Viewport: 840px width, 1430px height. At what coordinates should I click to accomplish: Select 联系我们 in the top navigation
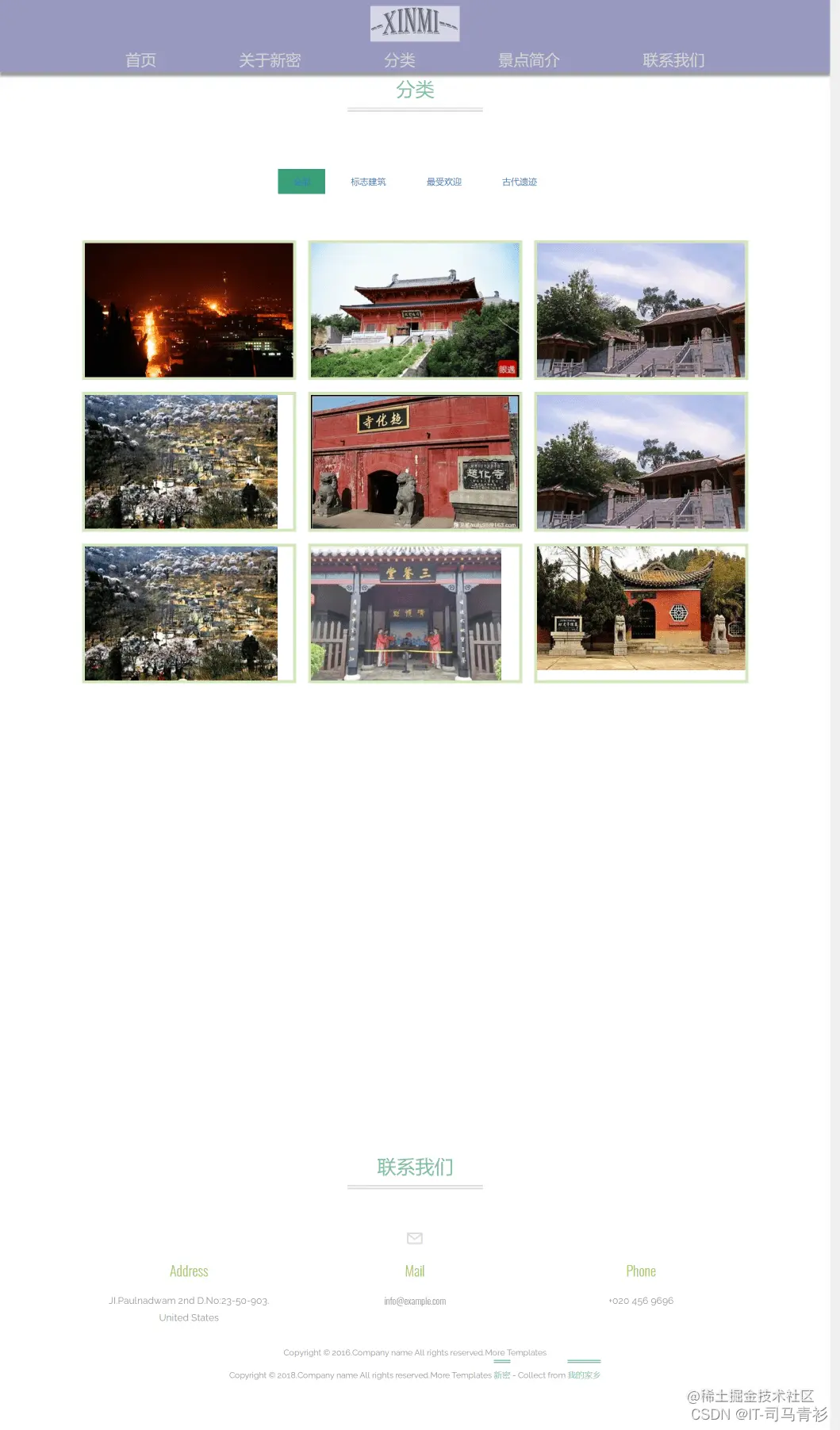[673, 60]
